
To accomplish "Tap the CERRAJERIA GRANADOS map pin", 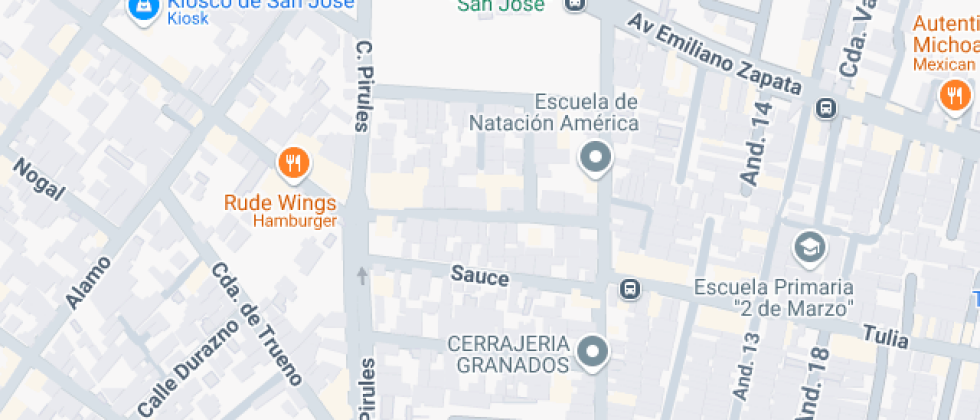I will click(x=594, y=352).
